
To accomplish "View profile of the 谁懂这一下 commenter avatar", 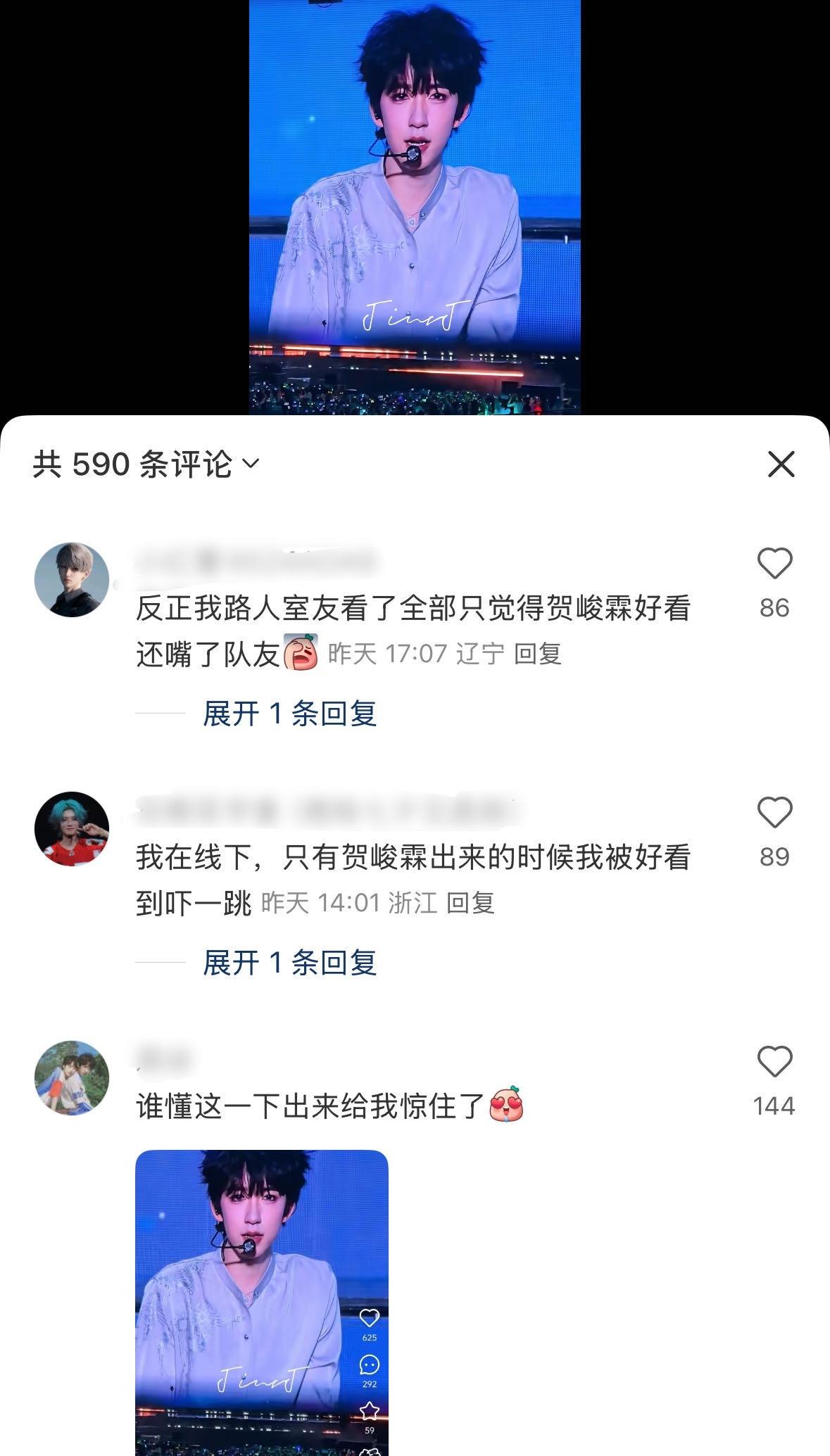I will coord(72,1078).
